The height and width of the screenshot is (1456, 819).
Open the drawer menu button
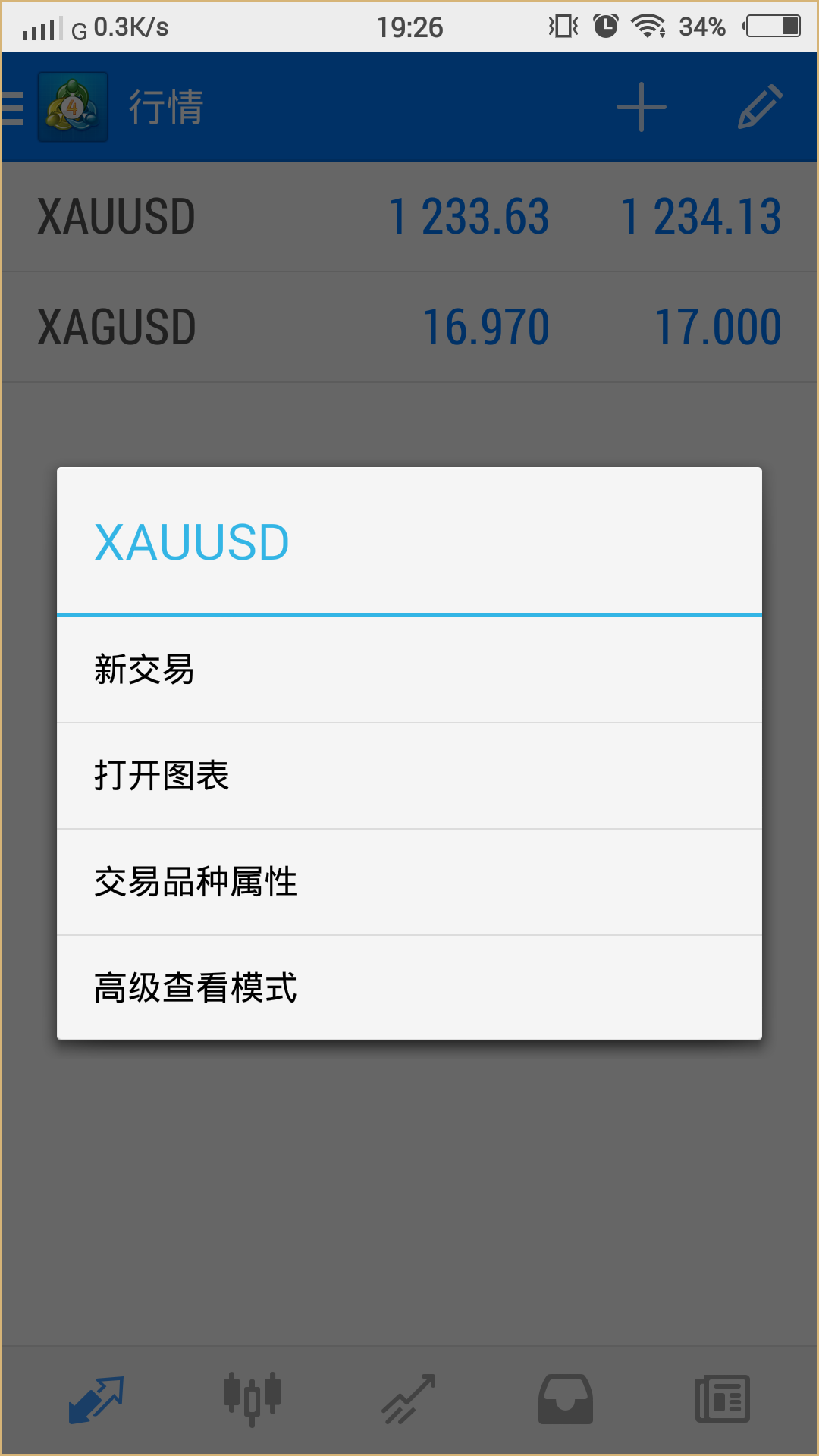click(x=14, y=107)
